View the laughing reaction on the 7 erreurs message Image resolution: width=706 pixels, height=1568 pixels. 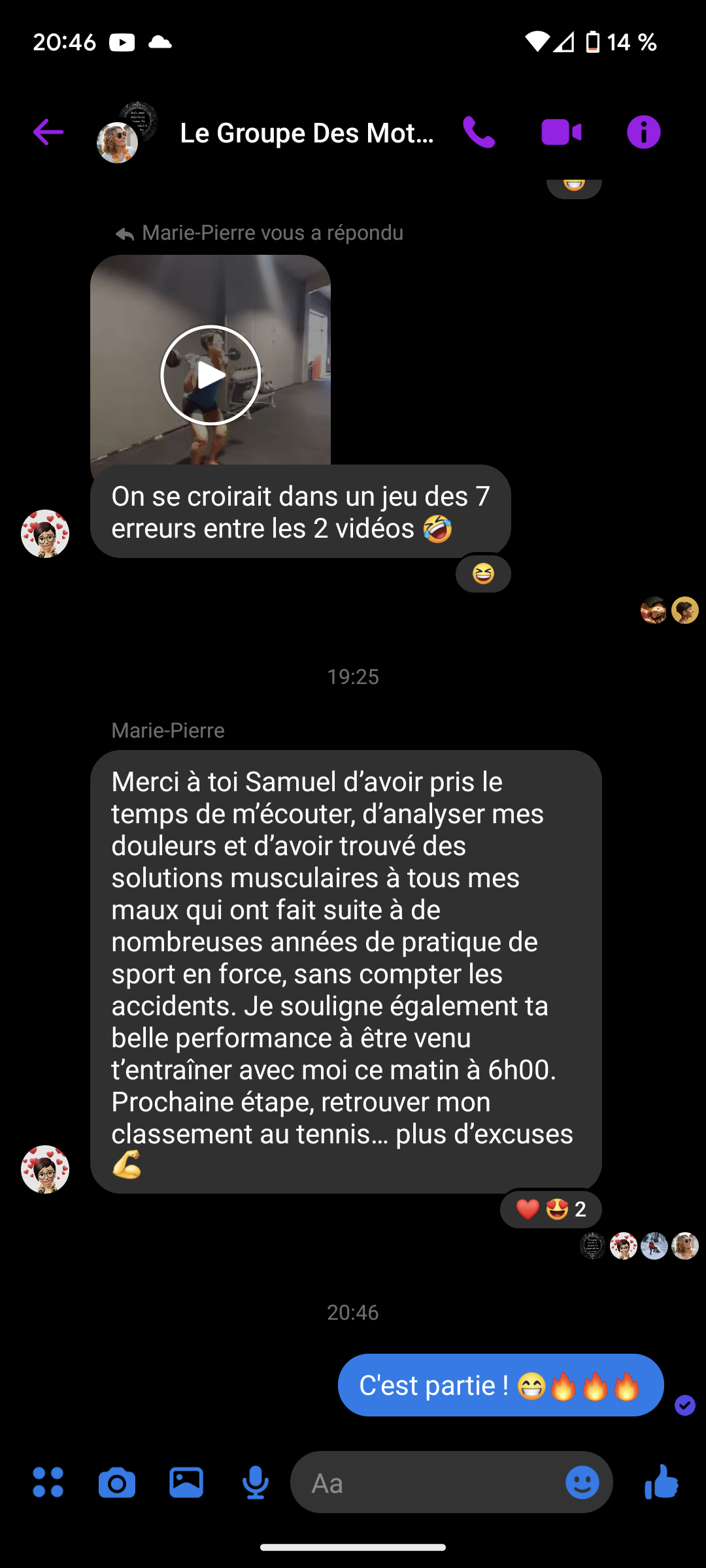(483, 574)
